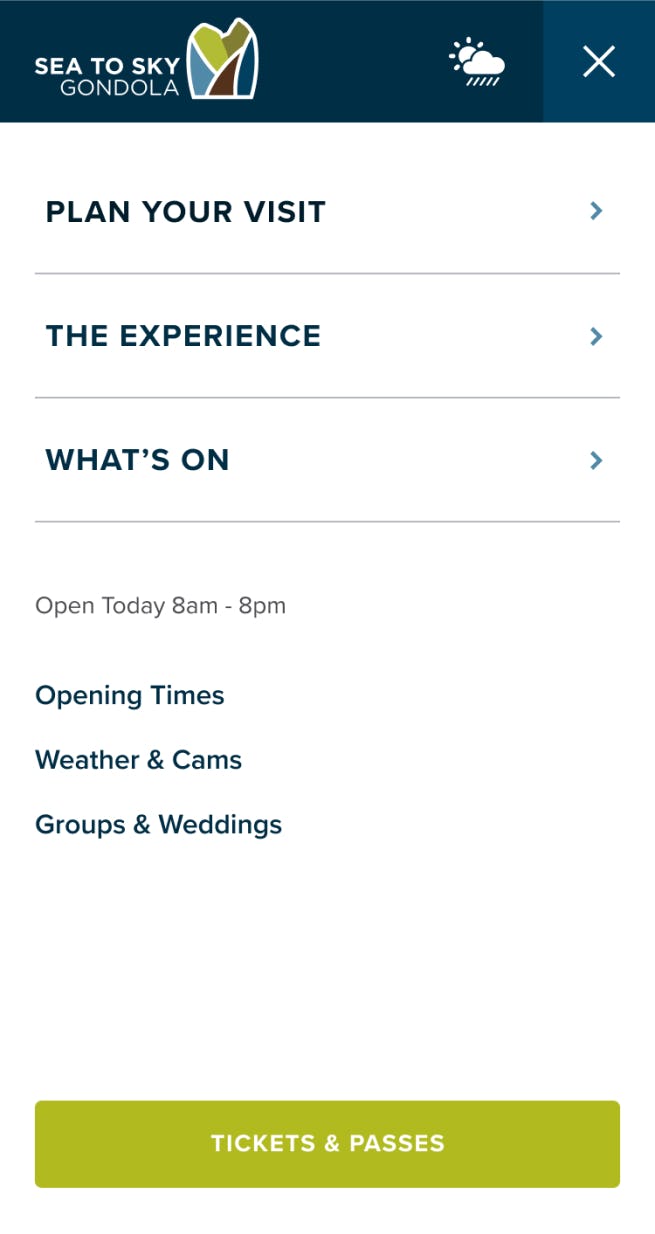The image size is (655, 1234).
Task: Open The Experience submenu
Action: 327,336
